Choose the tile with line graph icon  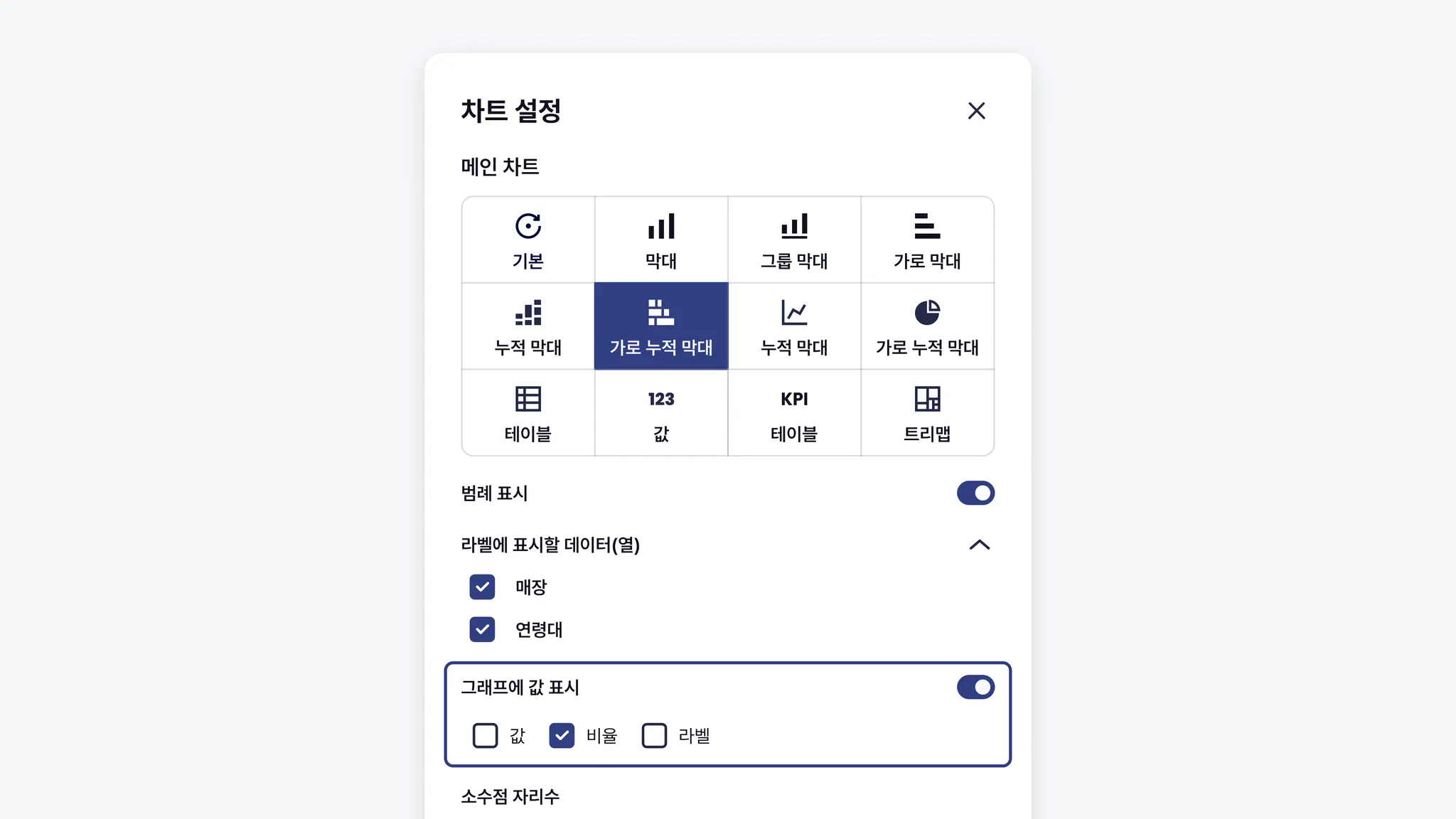tap(794, 326)
